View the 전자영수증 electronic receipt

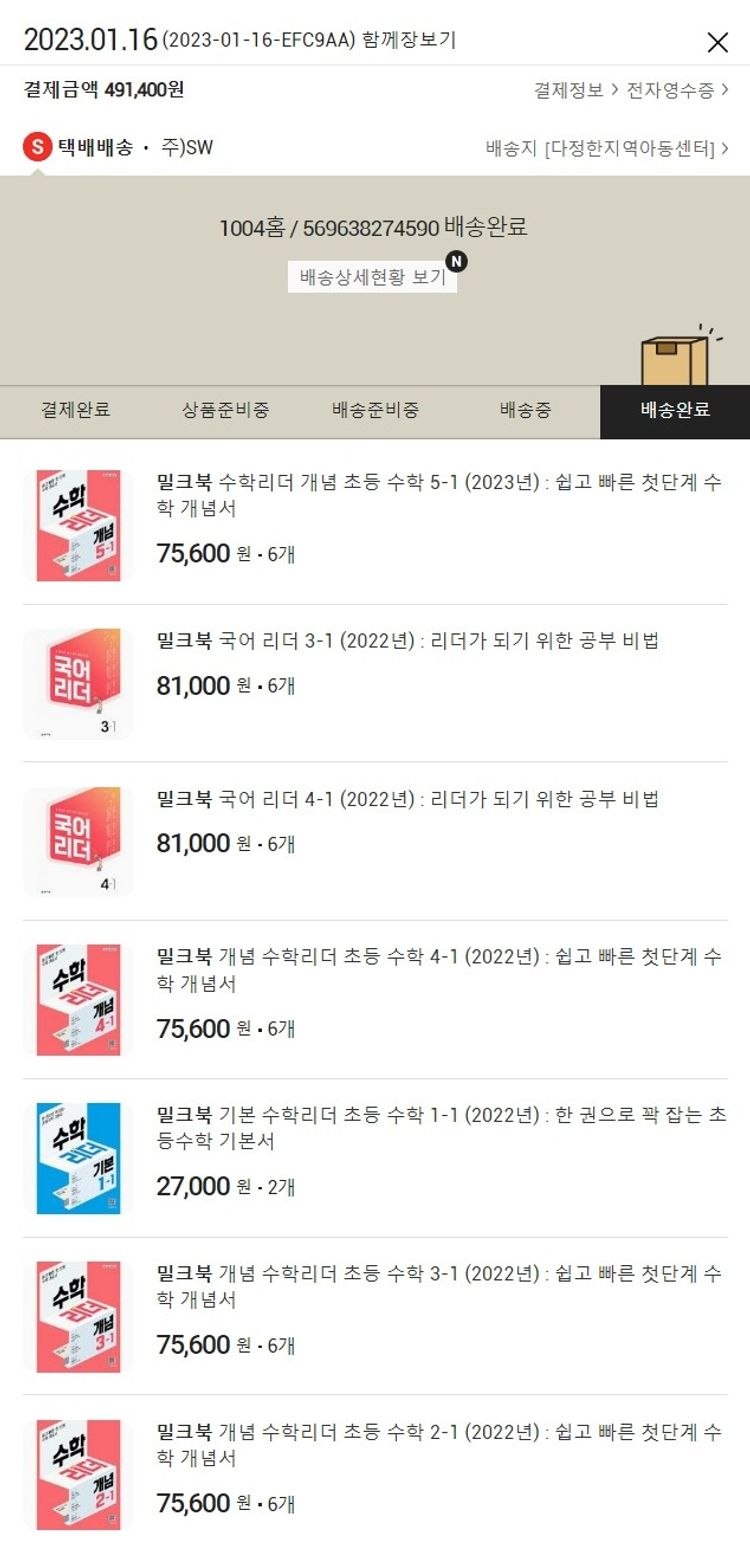click(x=677, y=90)
